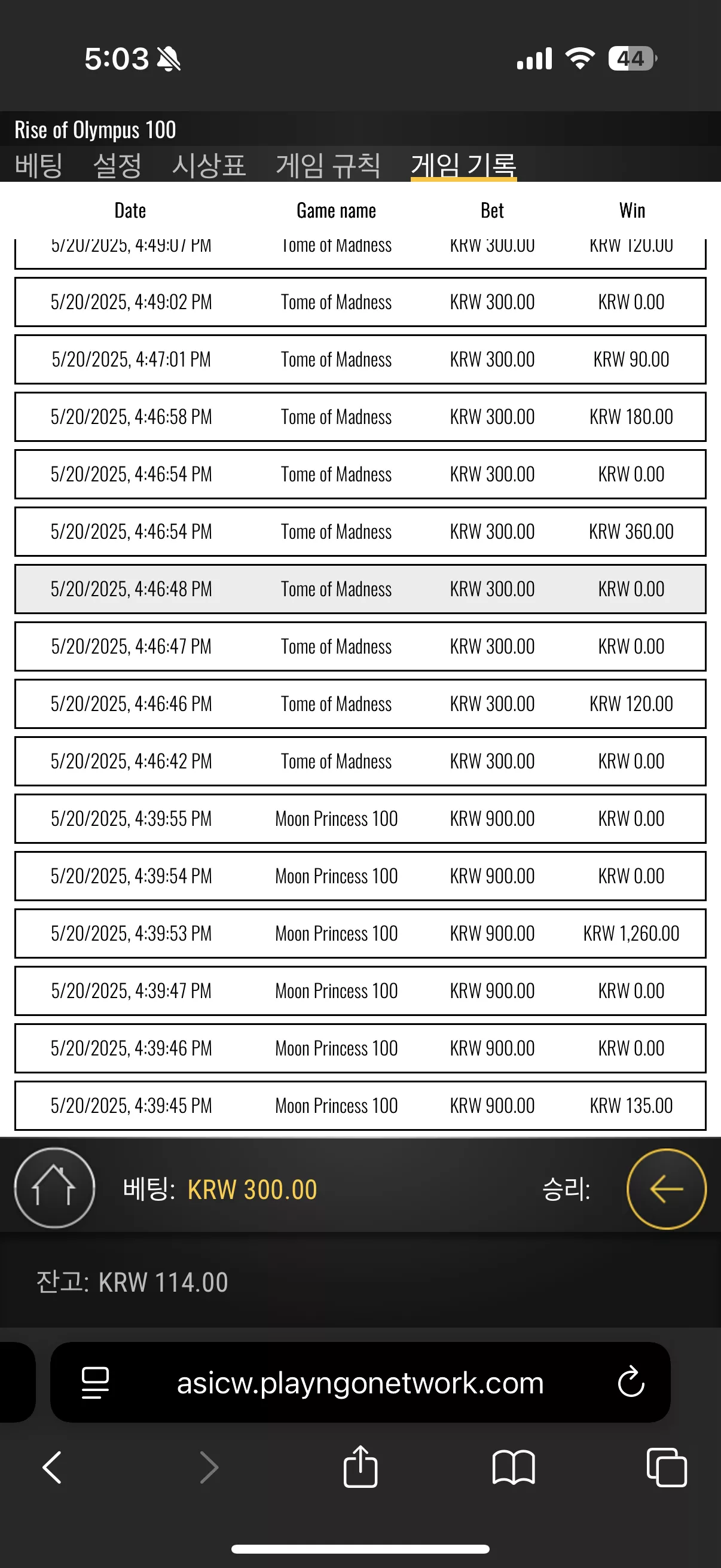Viewport: 721px width, 1568px height.
Task: Switch to the 시상표 tab
Action: pos(209,165)
